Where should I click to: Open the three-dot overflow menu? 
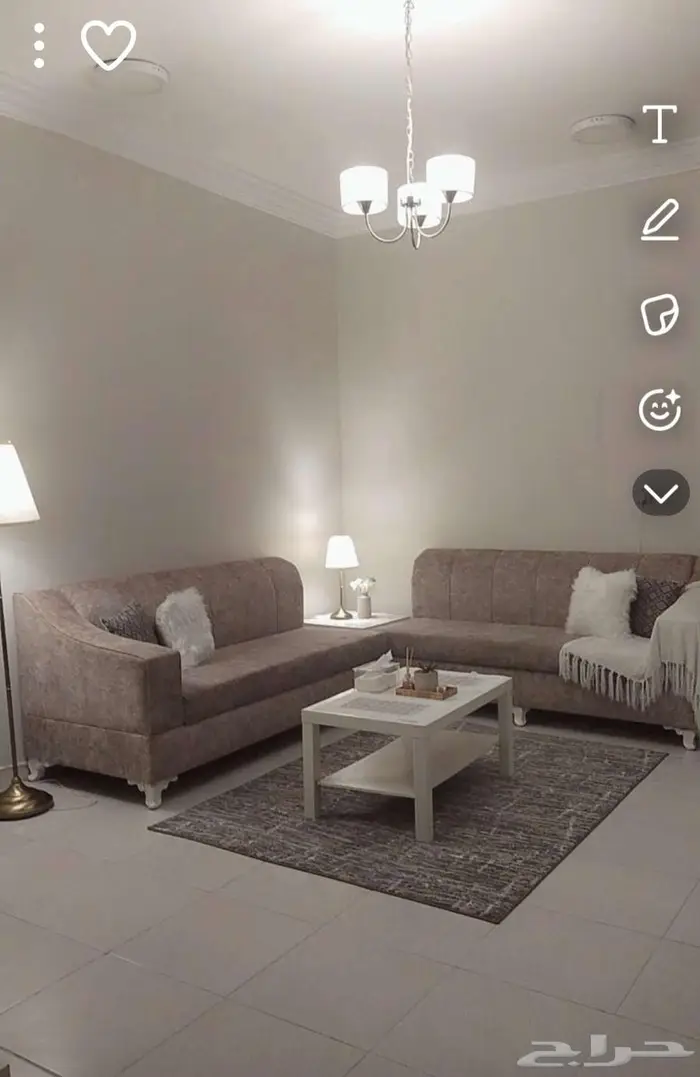pos(39,46)
